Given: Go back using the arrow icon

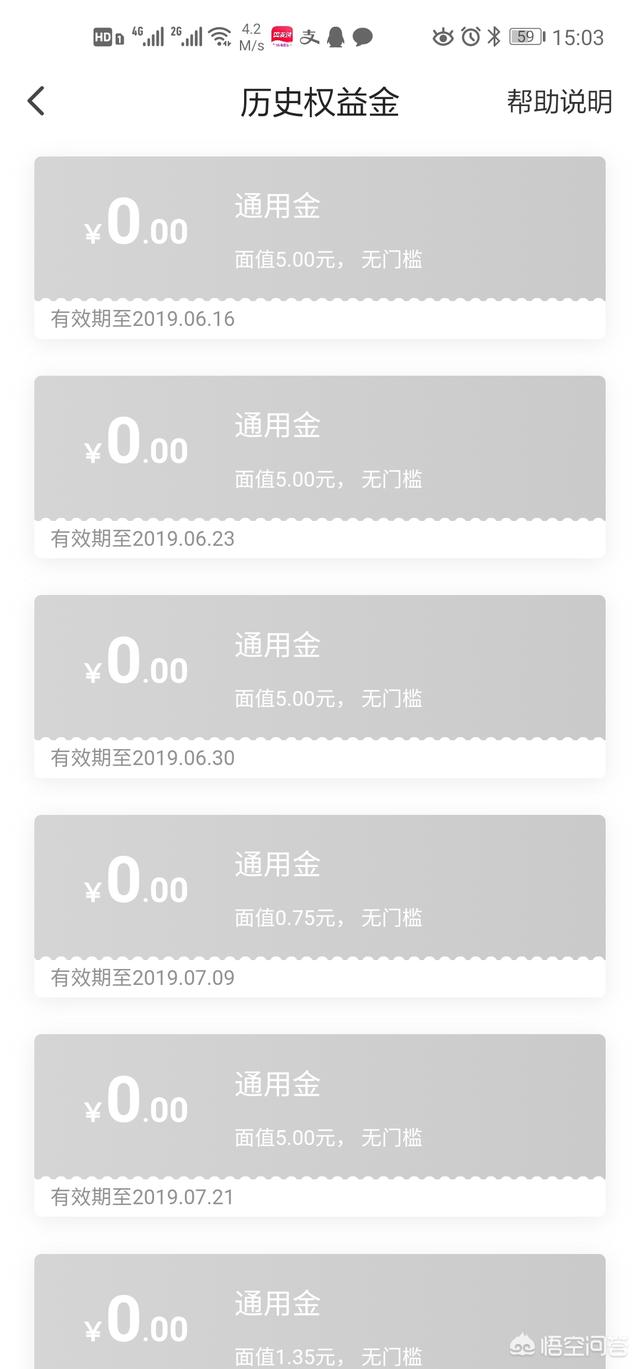Looking at the screenshot, I should [36, 101].
